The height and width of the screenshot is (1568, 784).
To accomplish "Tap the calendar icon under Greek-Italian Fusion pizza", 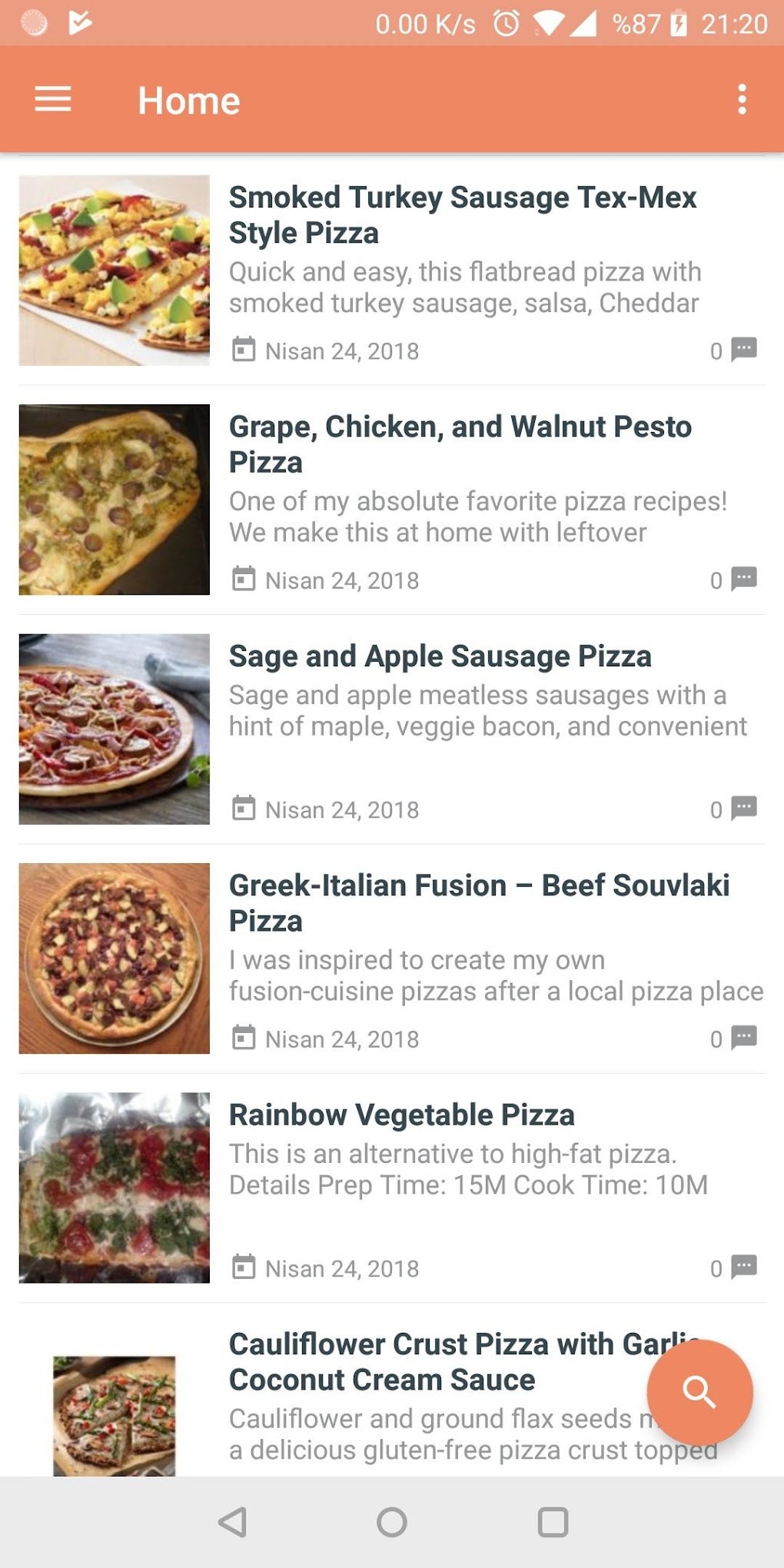I will point(244,1038).
